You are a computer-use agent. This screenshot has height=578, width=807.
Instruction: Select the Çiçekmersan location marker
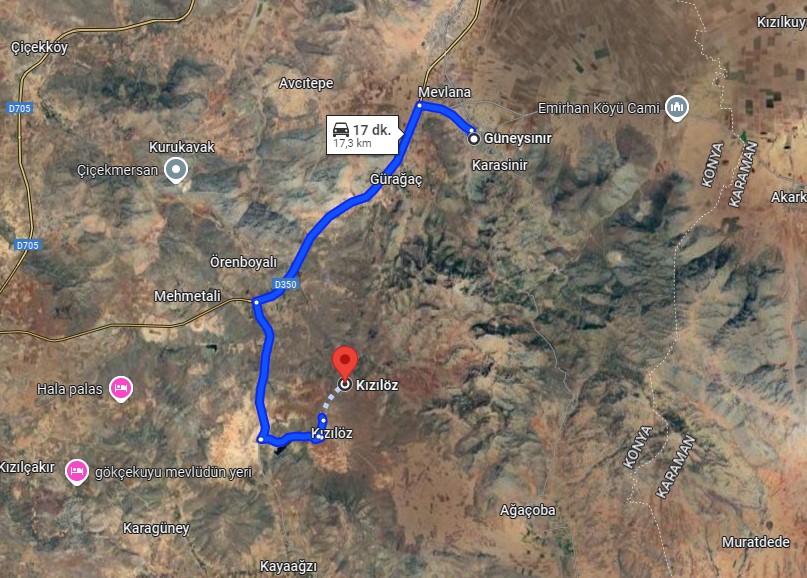click(x=177, y=170)
